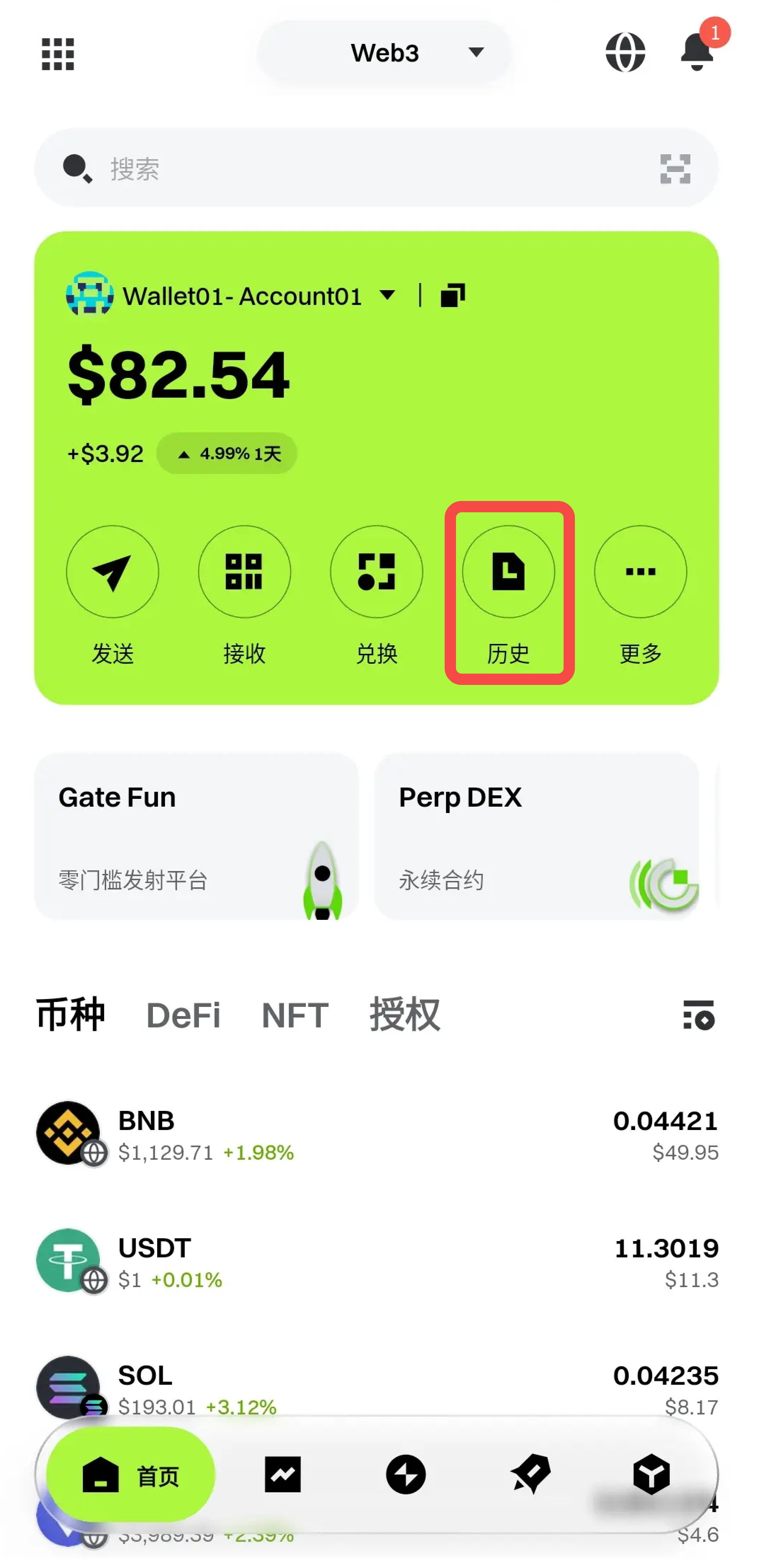Open the grid apps menu icon
Viewport: 759px width, 1568px height.
tap(58, 53)
